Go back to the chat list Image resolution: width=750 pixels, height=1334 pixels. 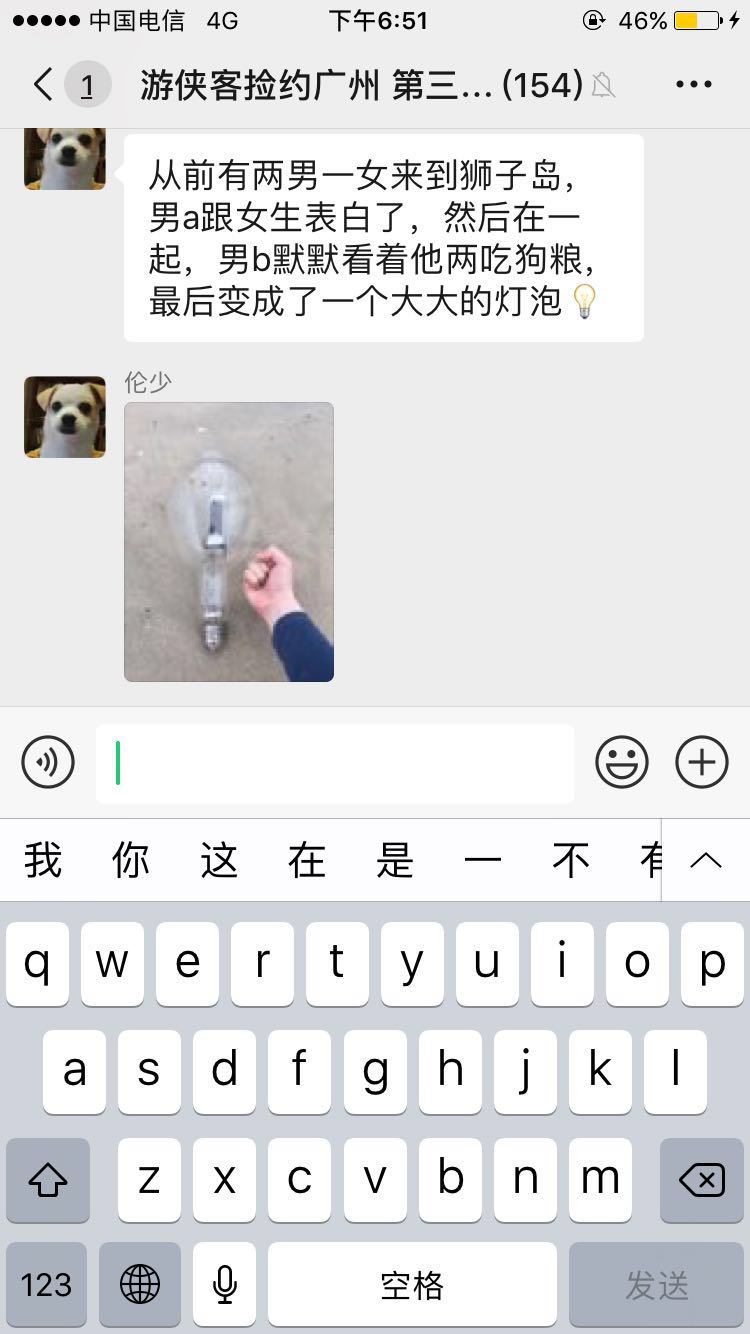coord(44,85)
